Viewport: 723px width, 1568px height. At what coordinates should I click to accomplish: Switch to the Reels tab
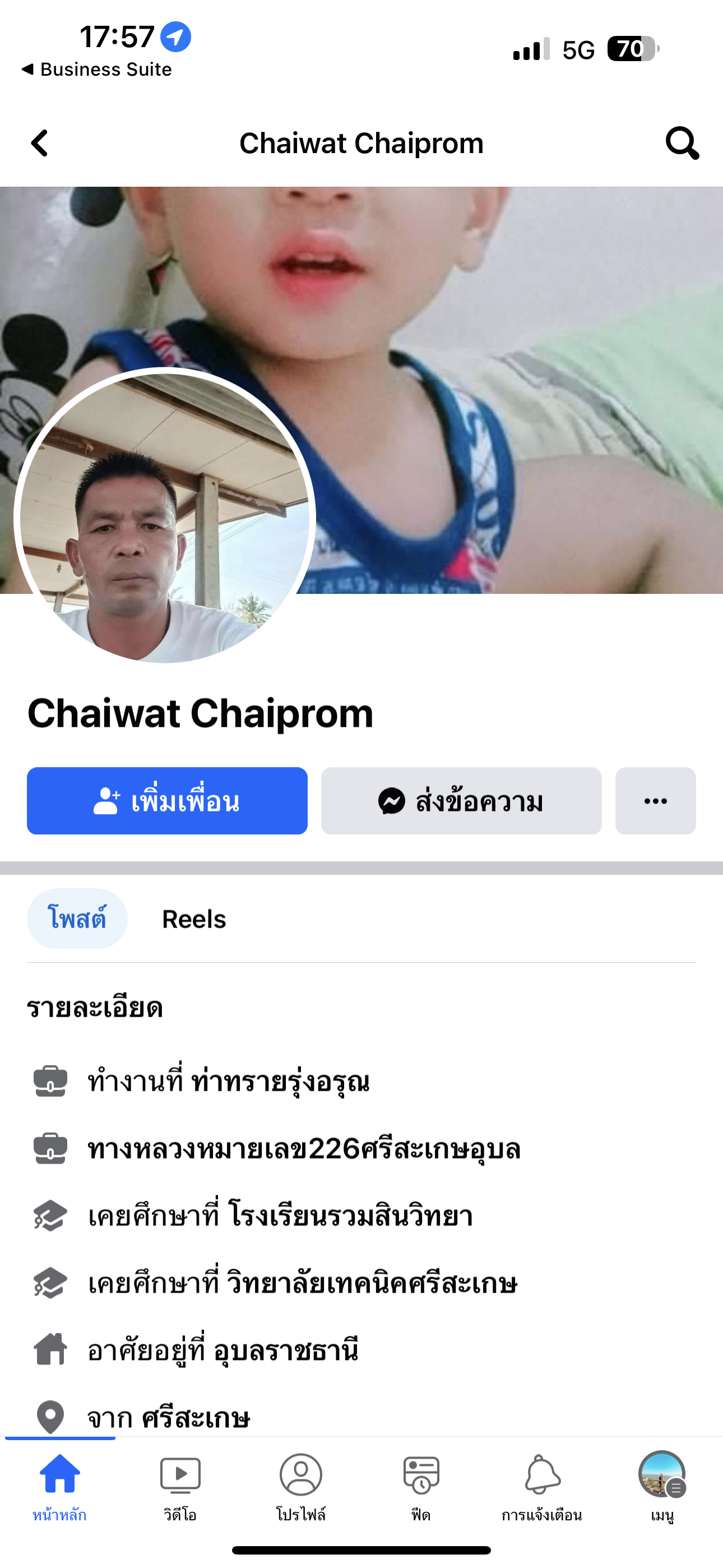click(193, 919)
